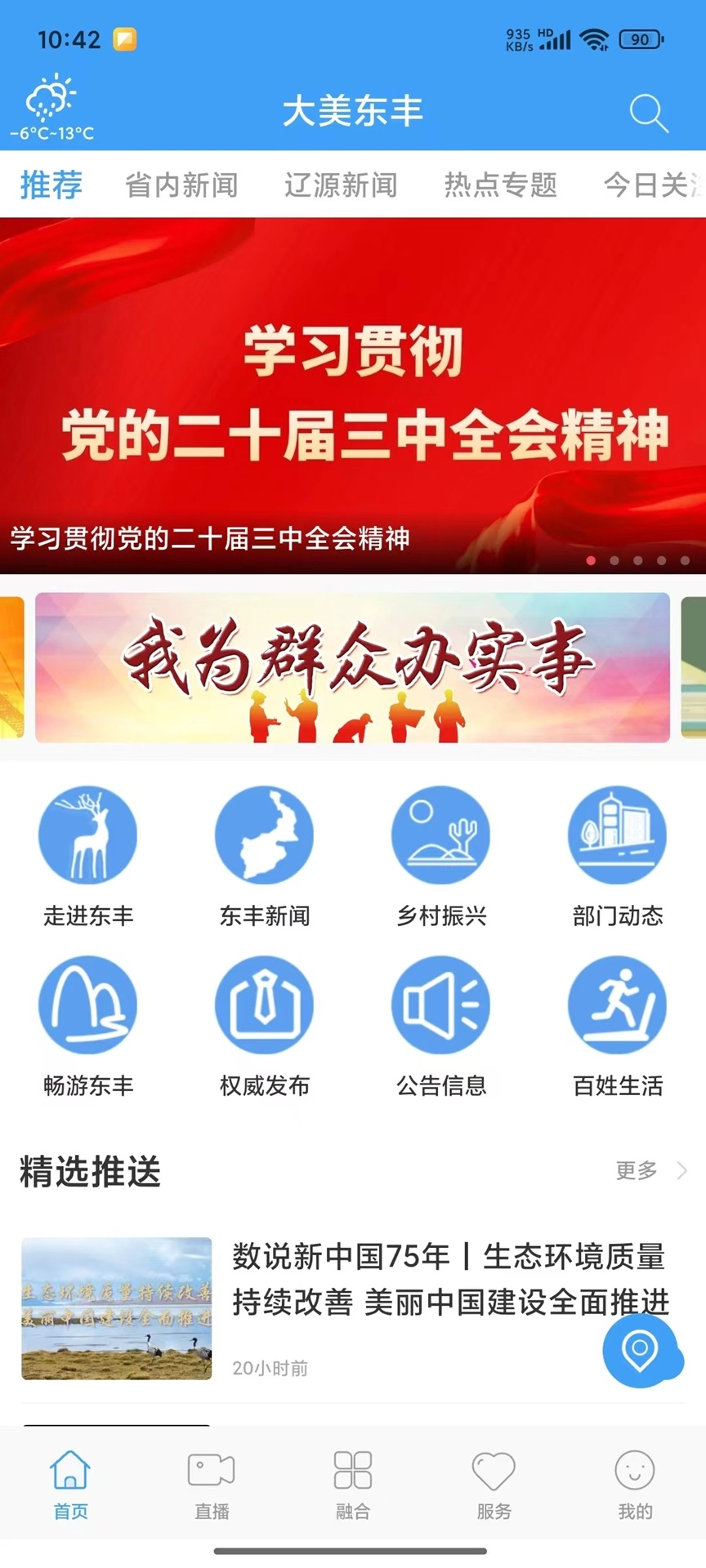The height and width of the screenshot is (1568, 706).
Task: Open the 数说新中国75年 article thumbnail
Action: click(116, 1310)
